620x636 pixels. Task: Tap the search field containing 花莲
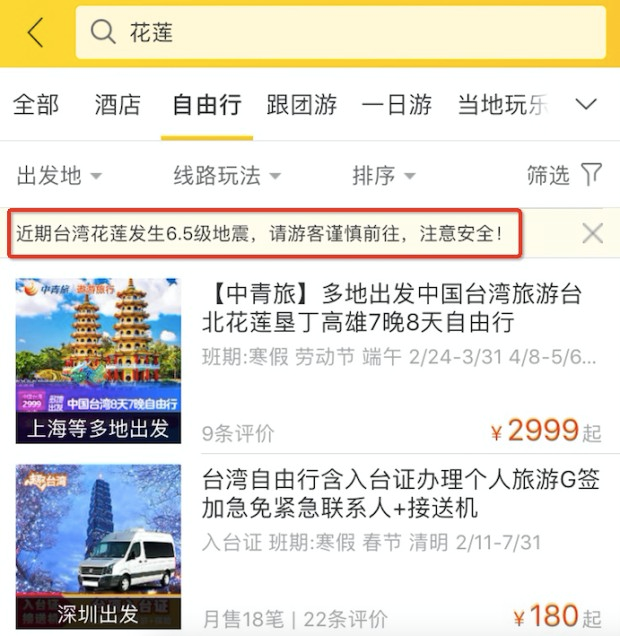[x=340, y=33]
